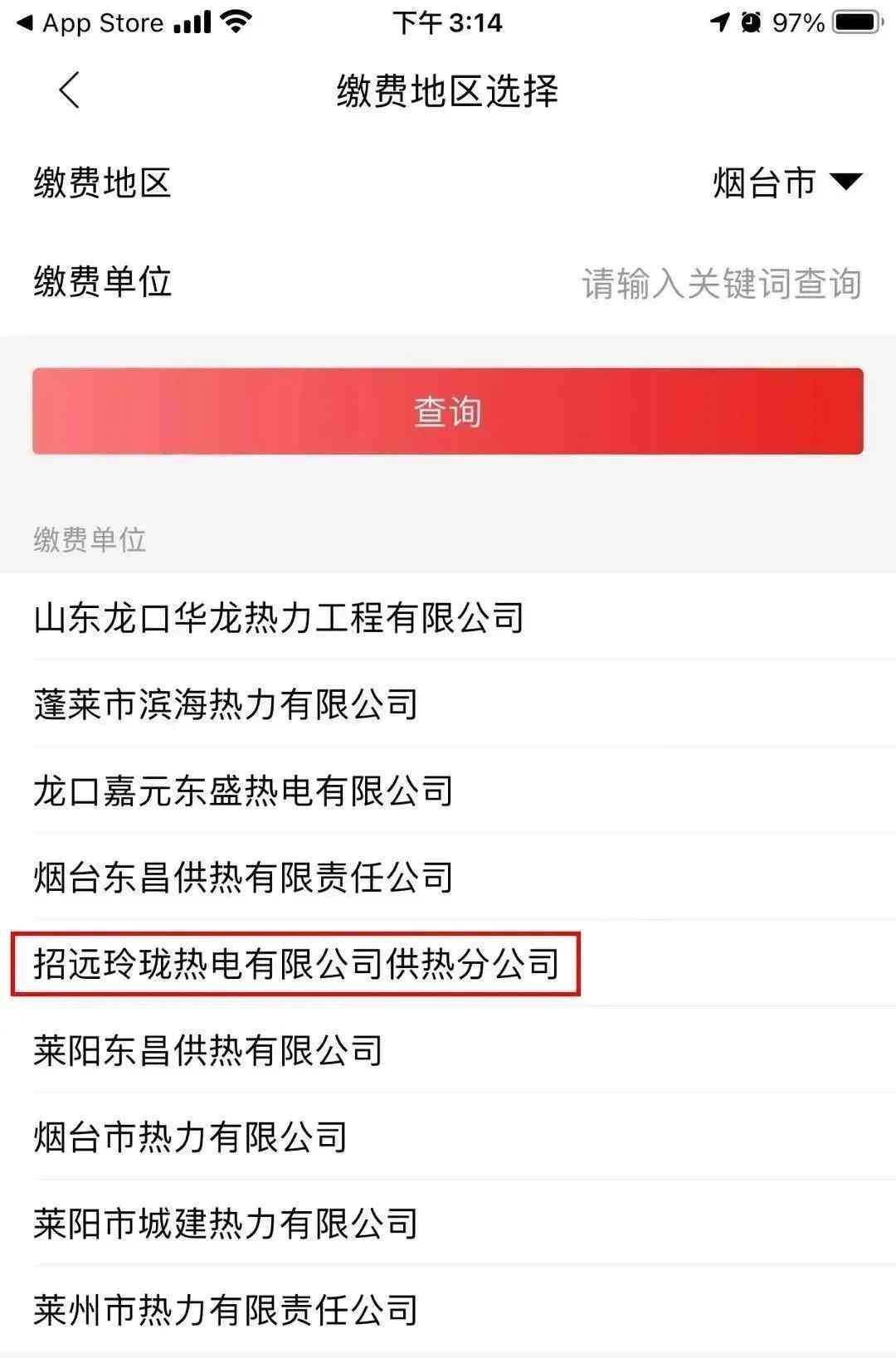Tap the 缴费单位 keyword search field
The image size is (896, 1358).
(x=720, y=284)
